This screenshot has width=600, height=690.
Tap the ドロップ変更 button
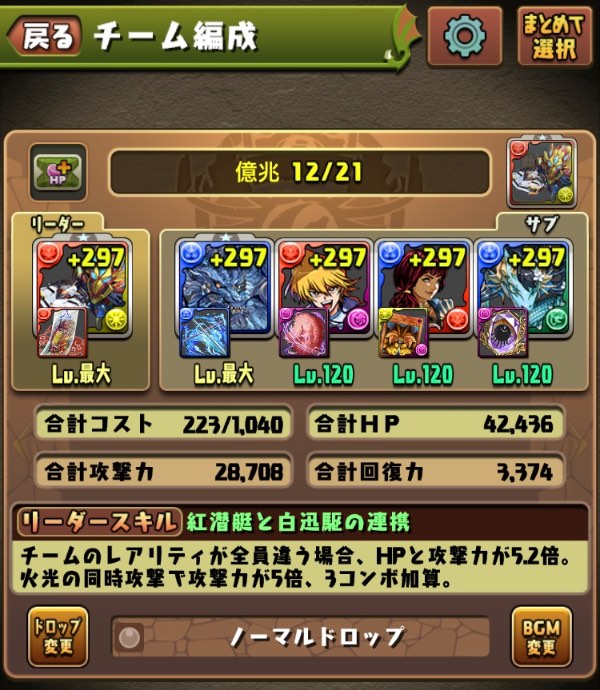tap(57, 636)
